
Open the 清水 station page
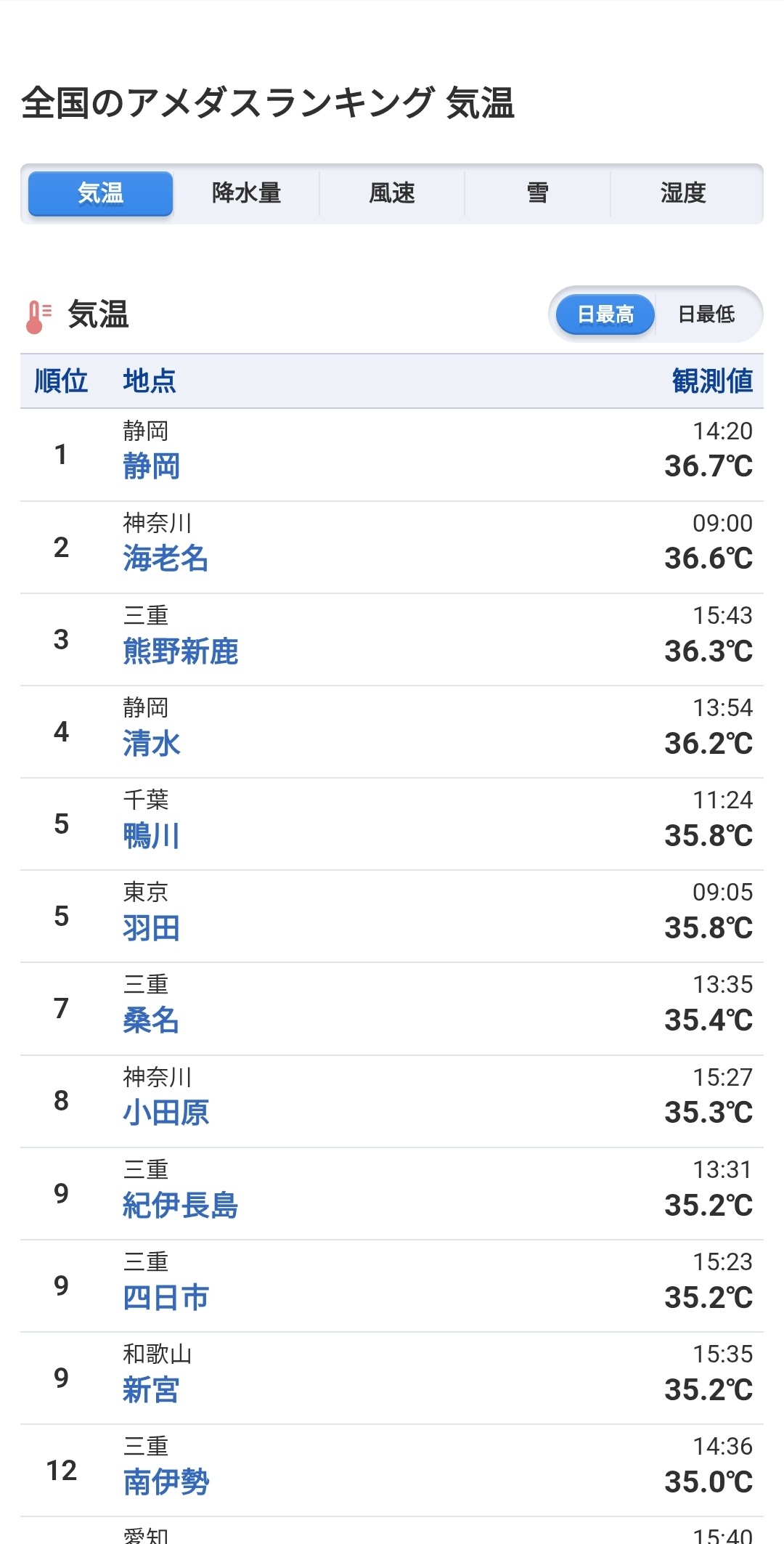[151, 744]
